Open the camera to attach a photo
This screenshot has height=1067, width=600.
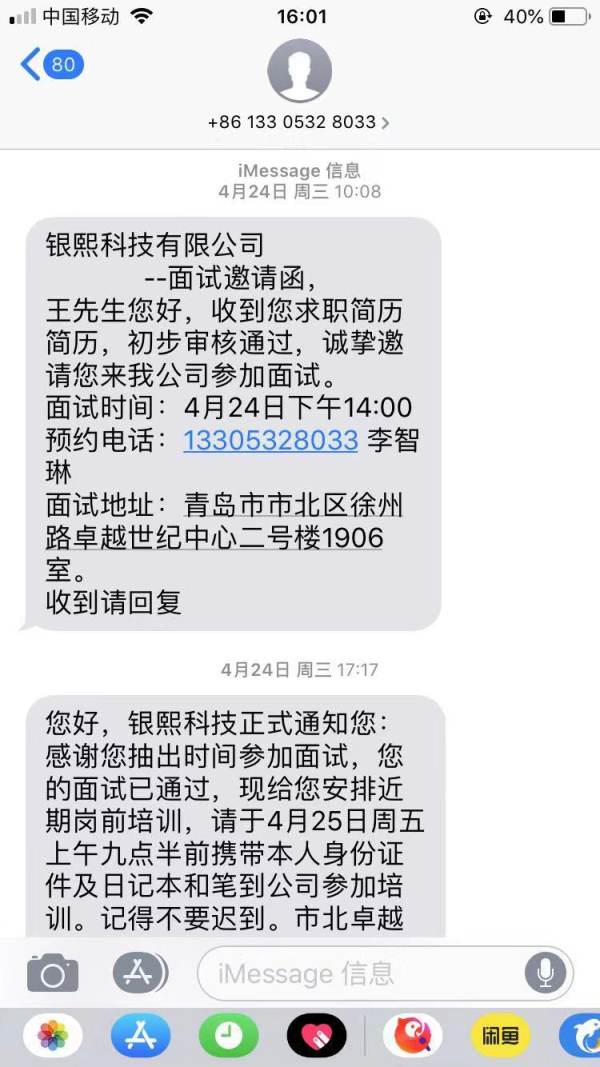coord(53,972)
